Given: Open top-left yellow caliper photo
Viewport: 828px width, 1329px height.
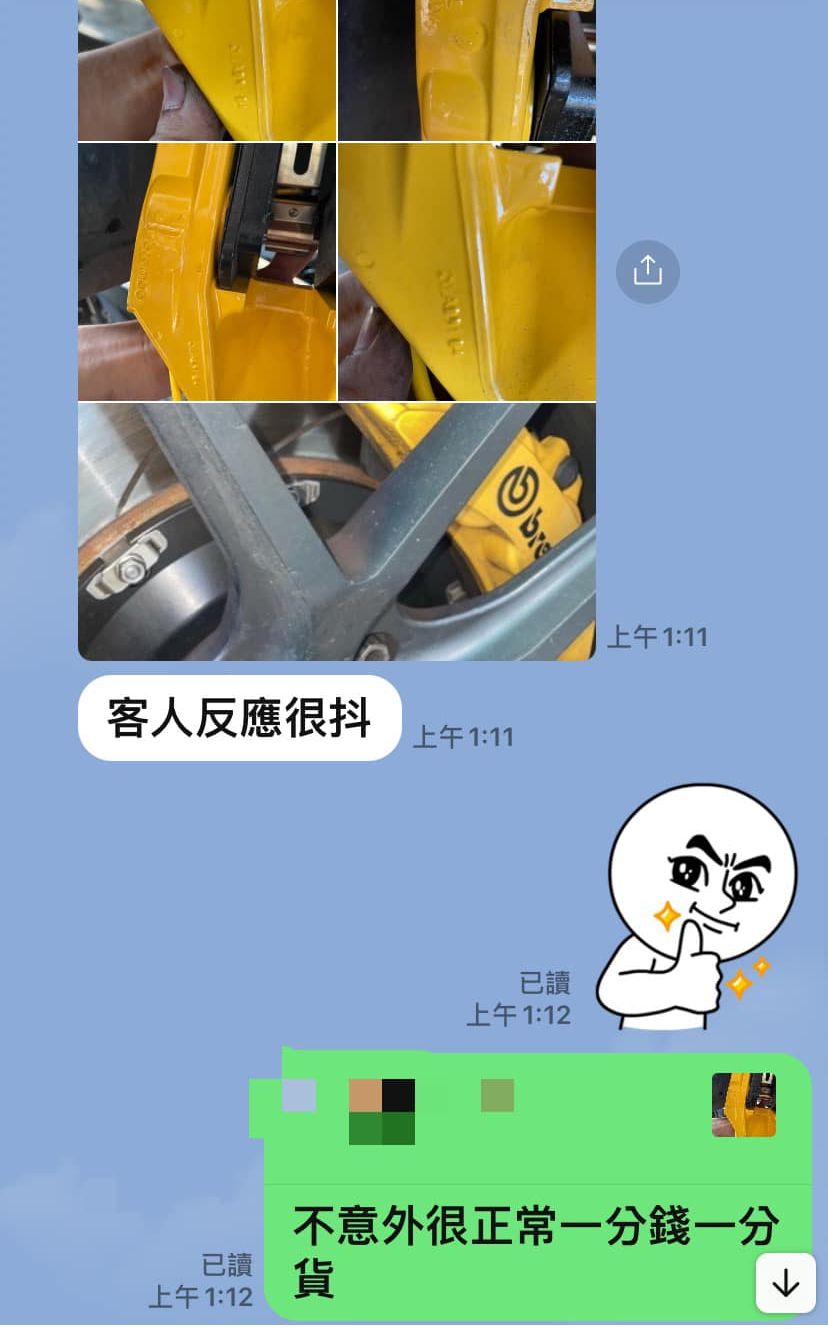Looking at the screenshot, I should pos(207,68).
